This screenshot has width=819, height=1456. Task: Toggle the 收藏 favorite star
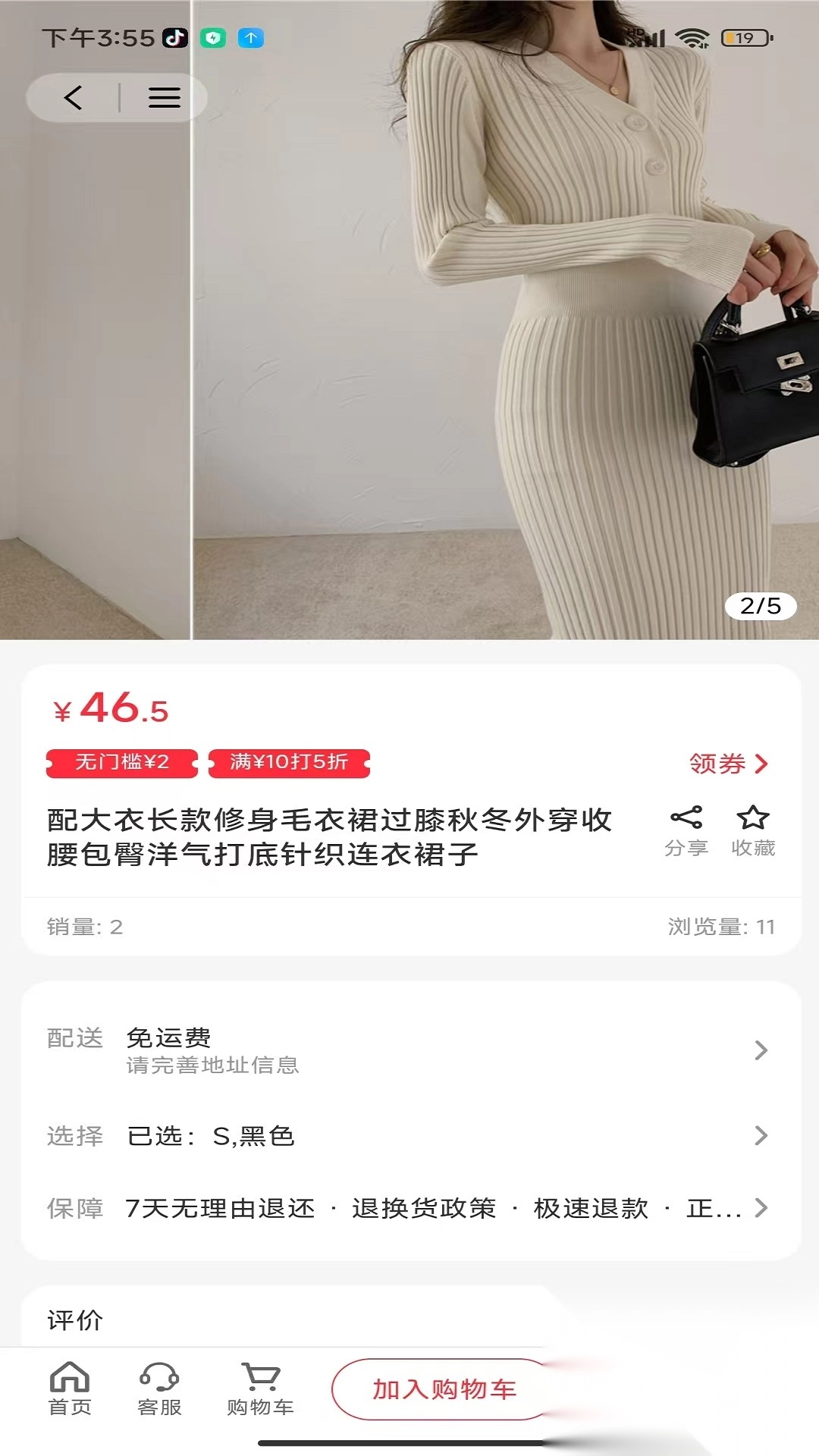coord(753,817)
